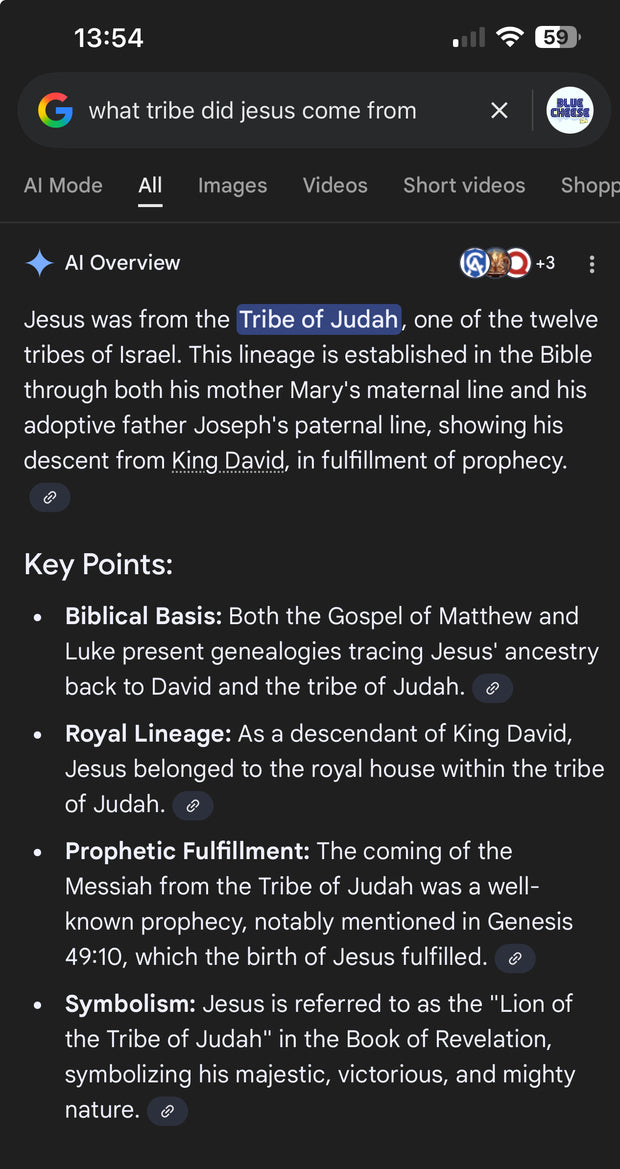Open the source link for Symbolism
620x1169 pixels.
(x=168, y=1111)
